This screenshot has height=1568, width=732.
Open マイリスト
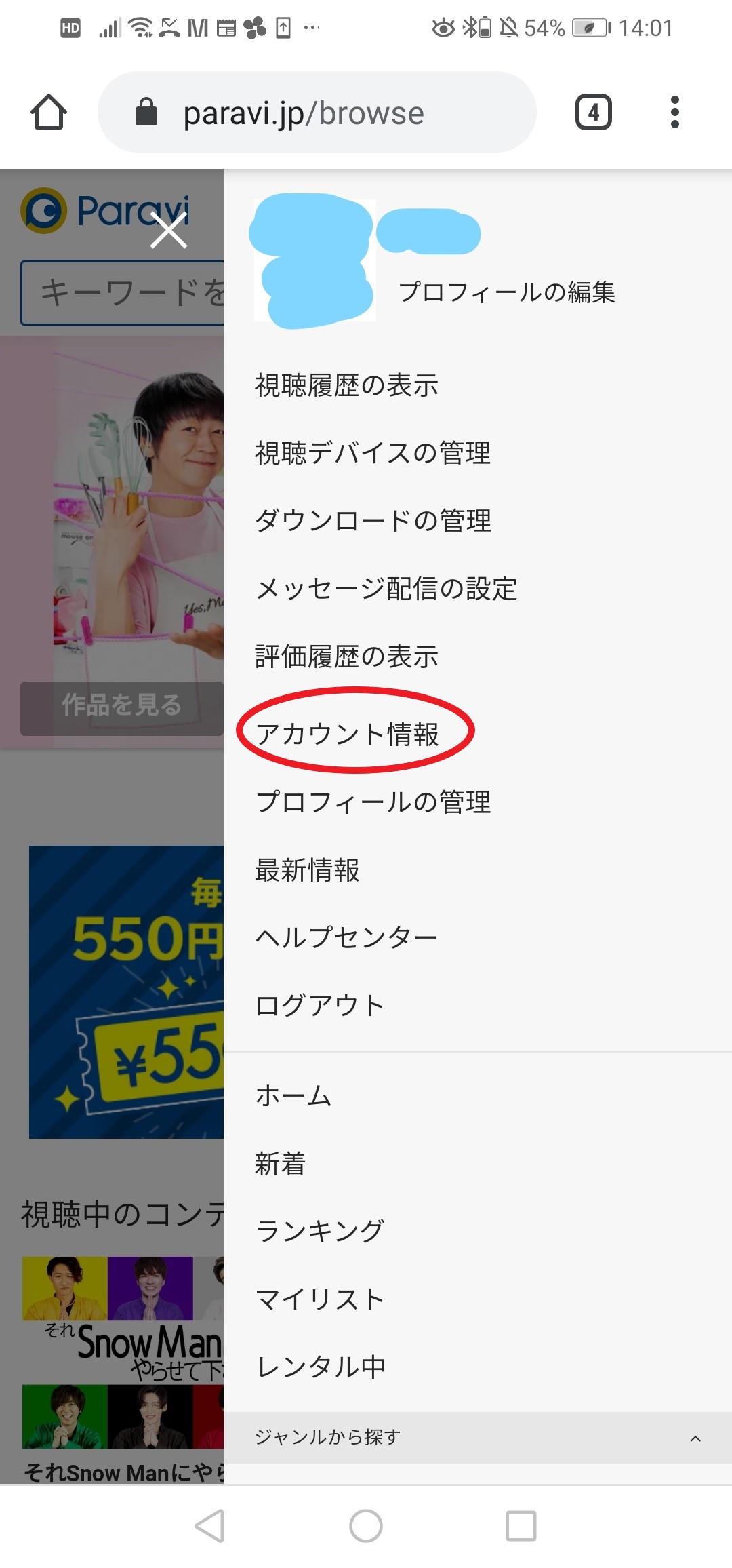point(320,1299)
